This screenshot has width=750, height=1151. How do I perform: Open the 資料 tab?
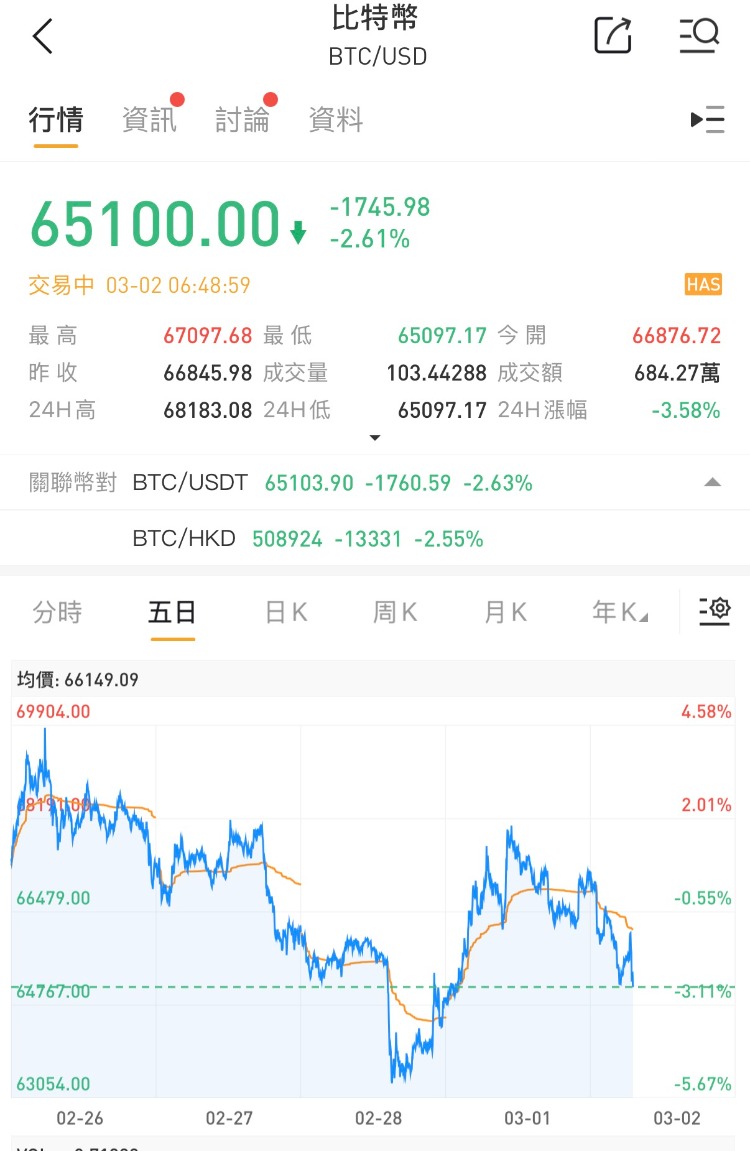tap(336, 120)
